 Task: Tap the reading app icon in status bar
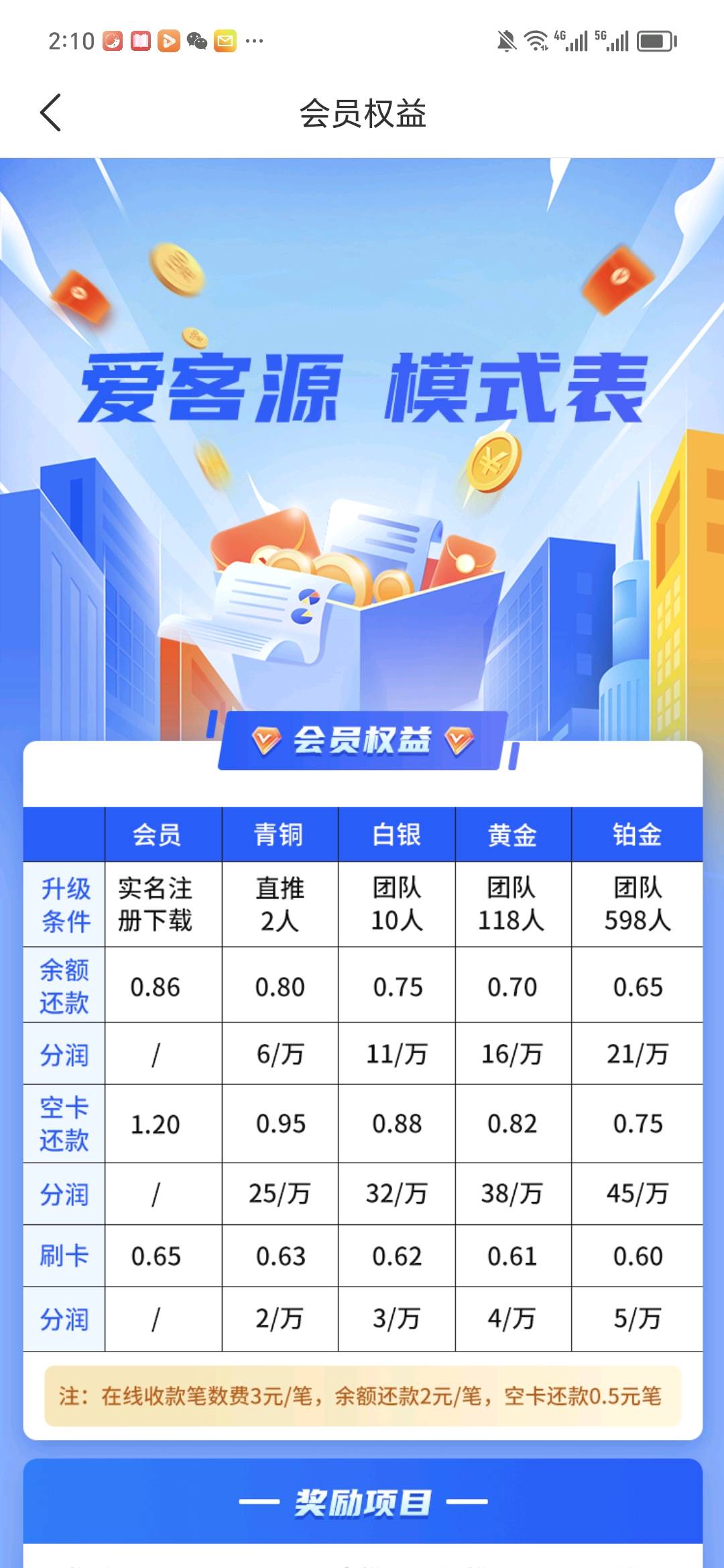[141, 42]
